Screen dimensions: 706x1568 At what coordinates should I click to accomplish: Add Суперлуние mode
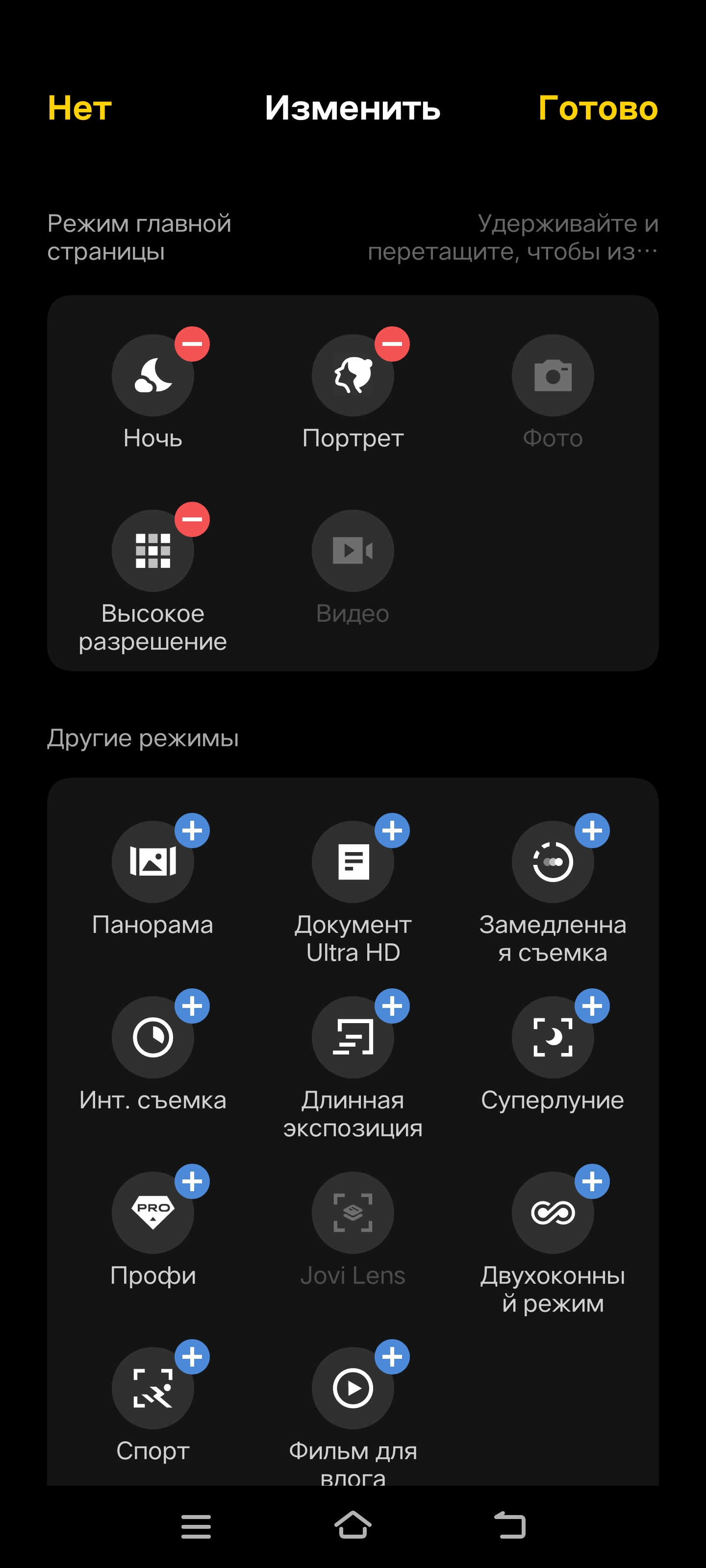click(591, 1005)
